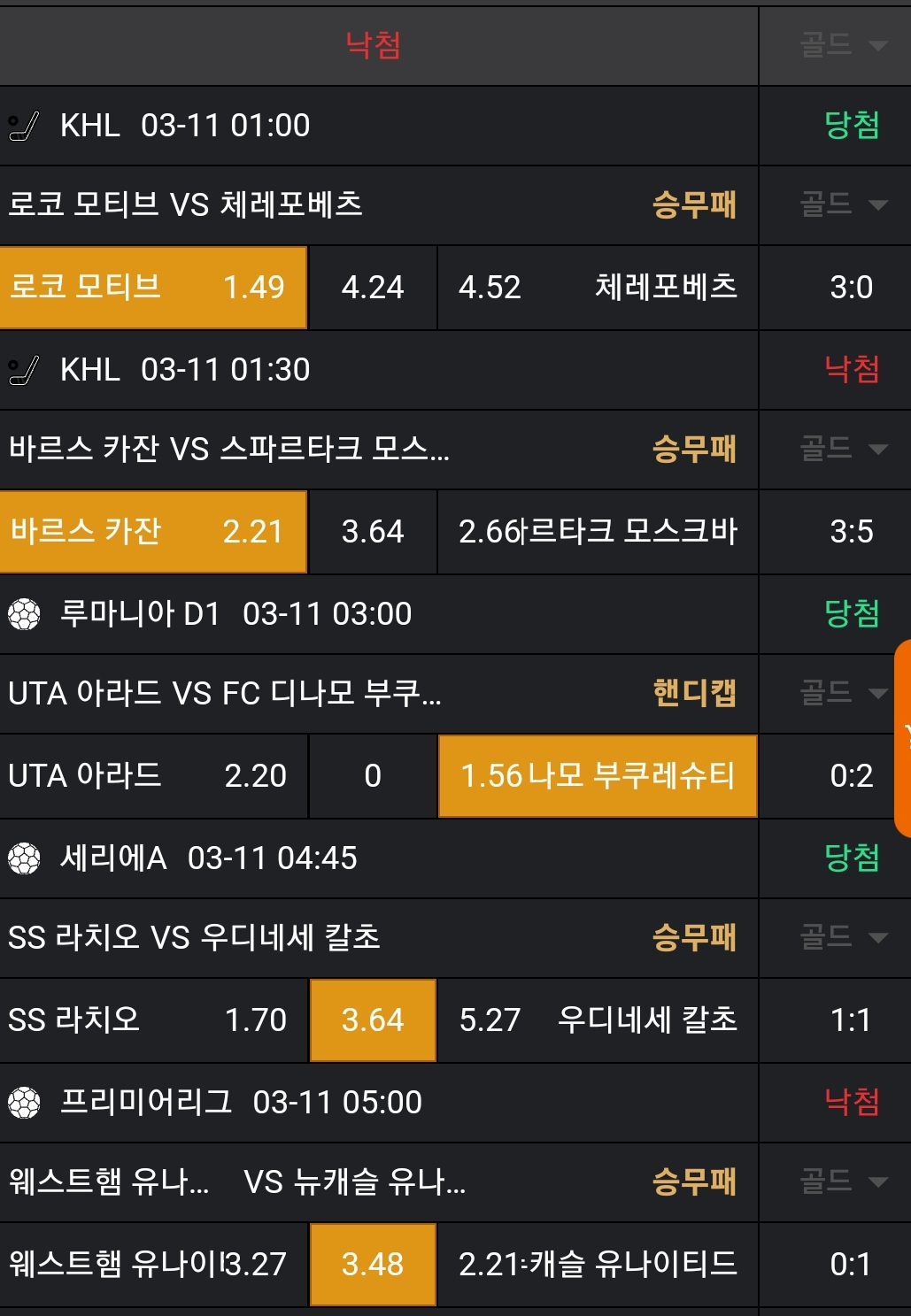Select the UTA 아라드 2.20 handicap cell

[x=153, y=776]
